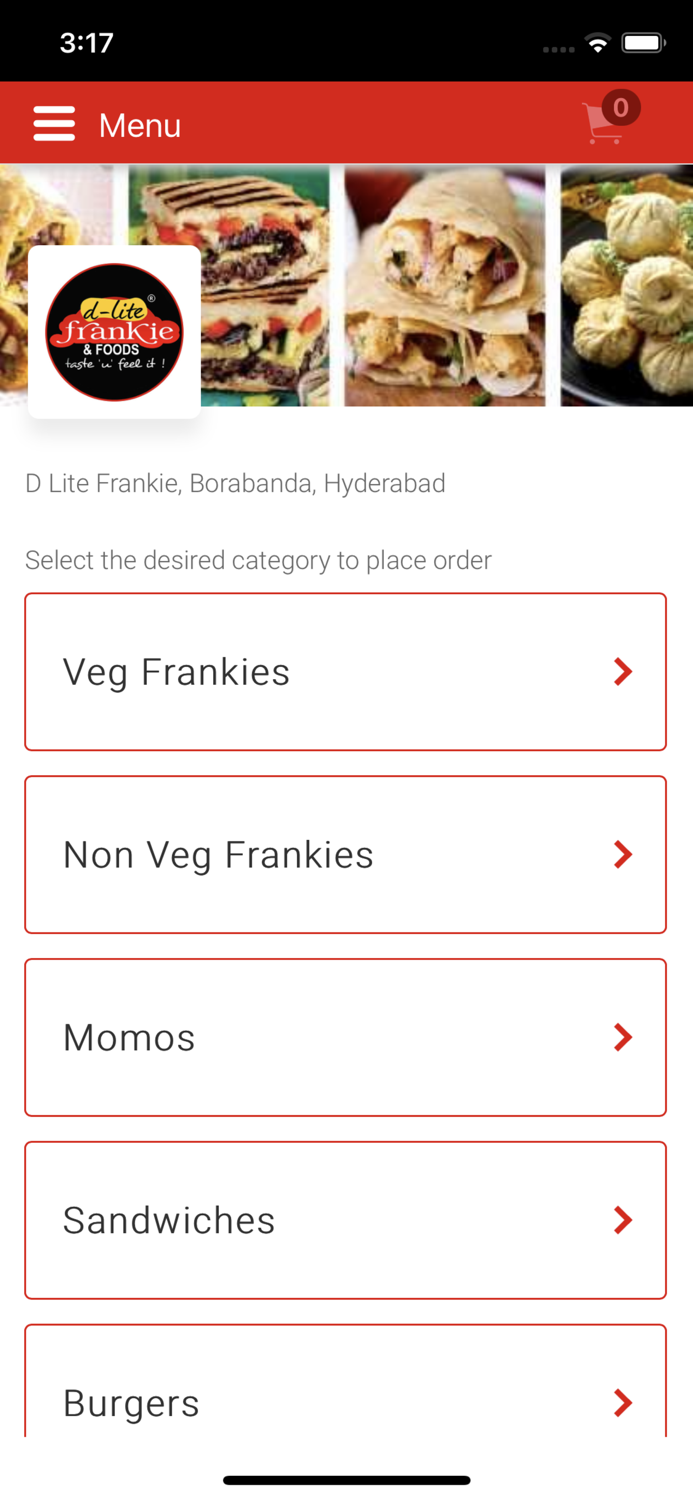Open the Momos category
The width and height of the screenshot is (693, 1500).
point(345,1037)
